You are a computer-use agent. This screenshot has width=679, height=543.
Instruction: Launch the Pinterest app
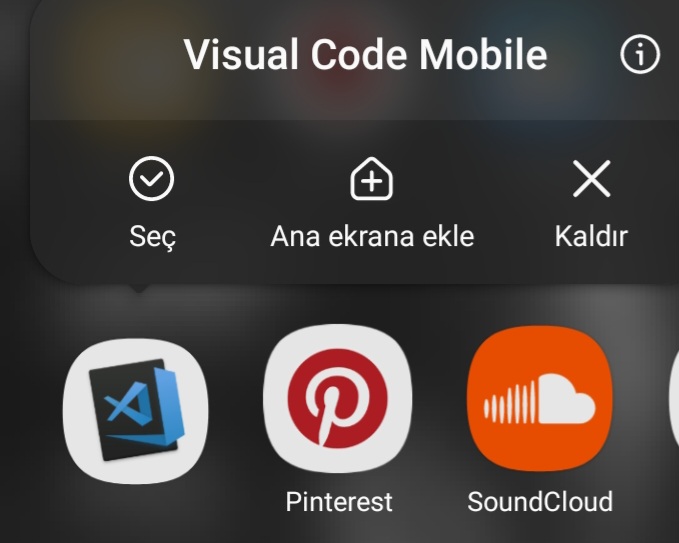(x=338, y=398)
